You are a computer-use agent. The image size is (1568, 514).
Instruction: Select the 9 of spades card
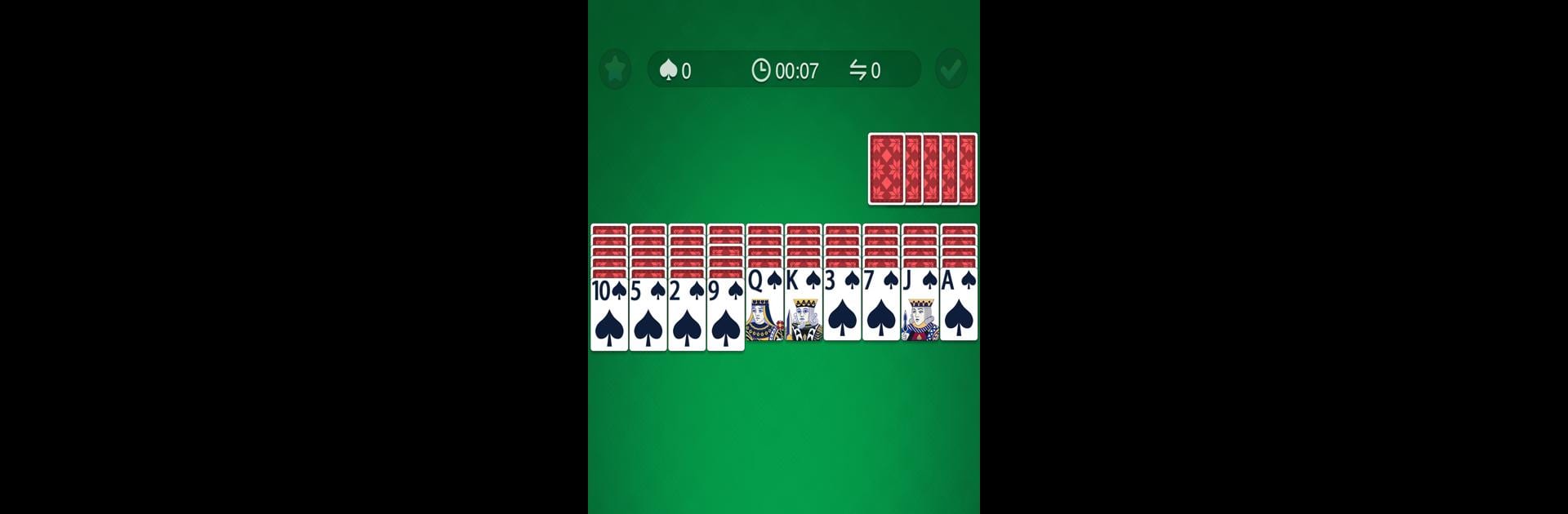click(x=726, y=314)
